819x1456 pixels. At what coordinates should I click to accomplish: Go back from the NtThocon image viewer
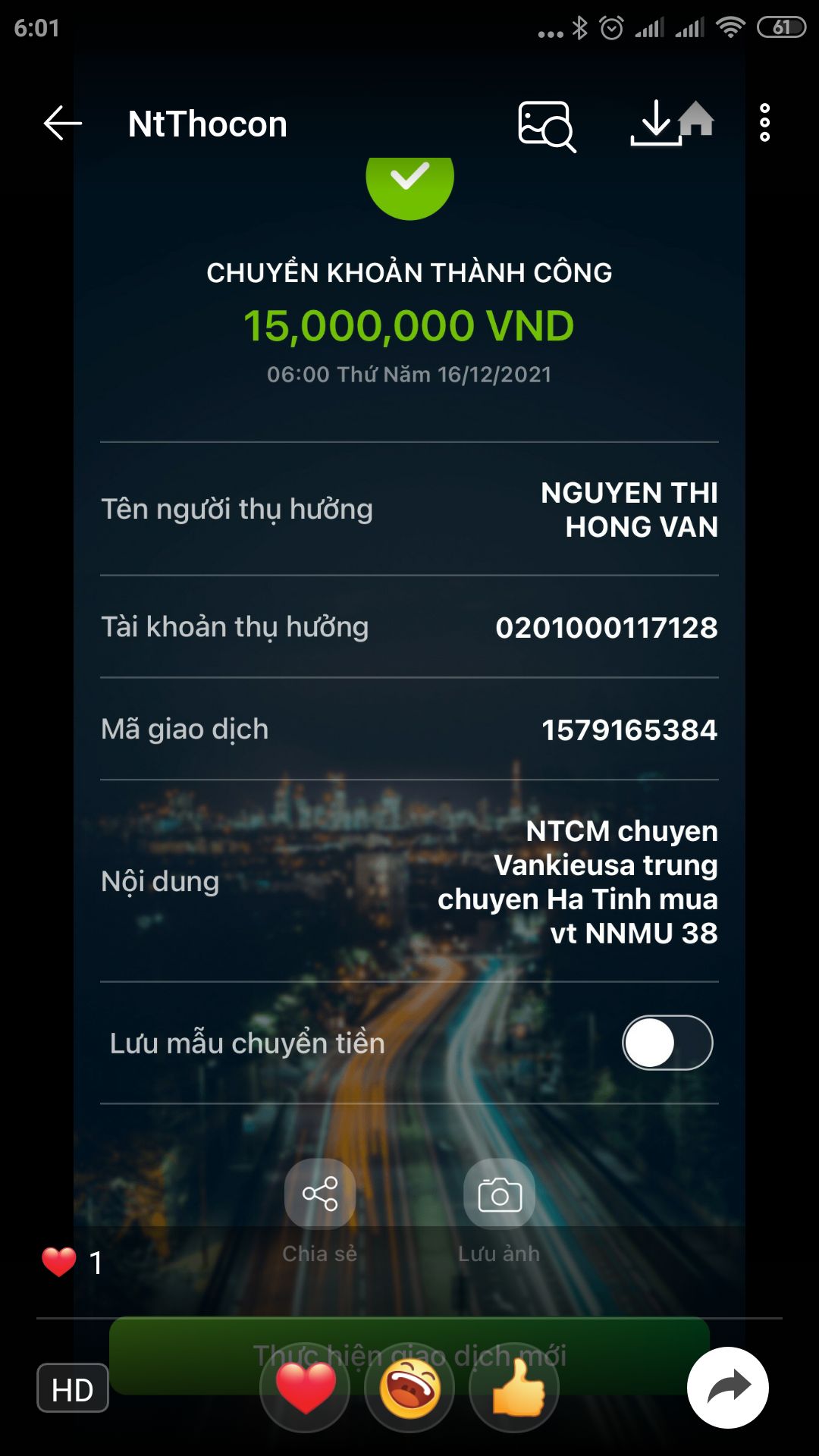tap(62, 124)
